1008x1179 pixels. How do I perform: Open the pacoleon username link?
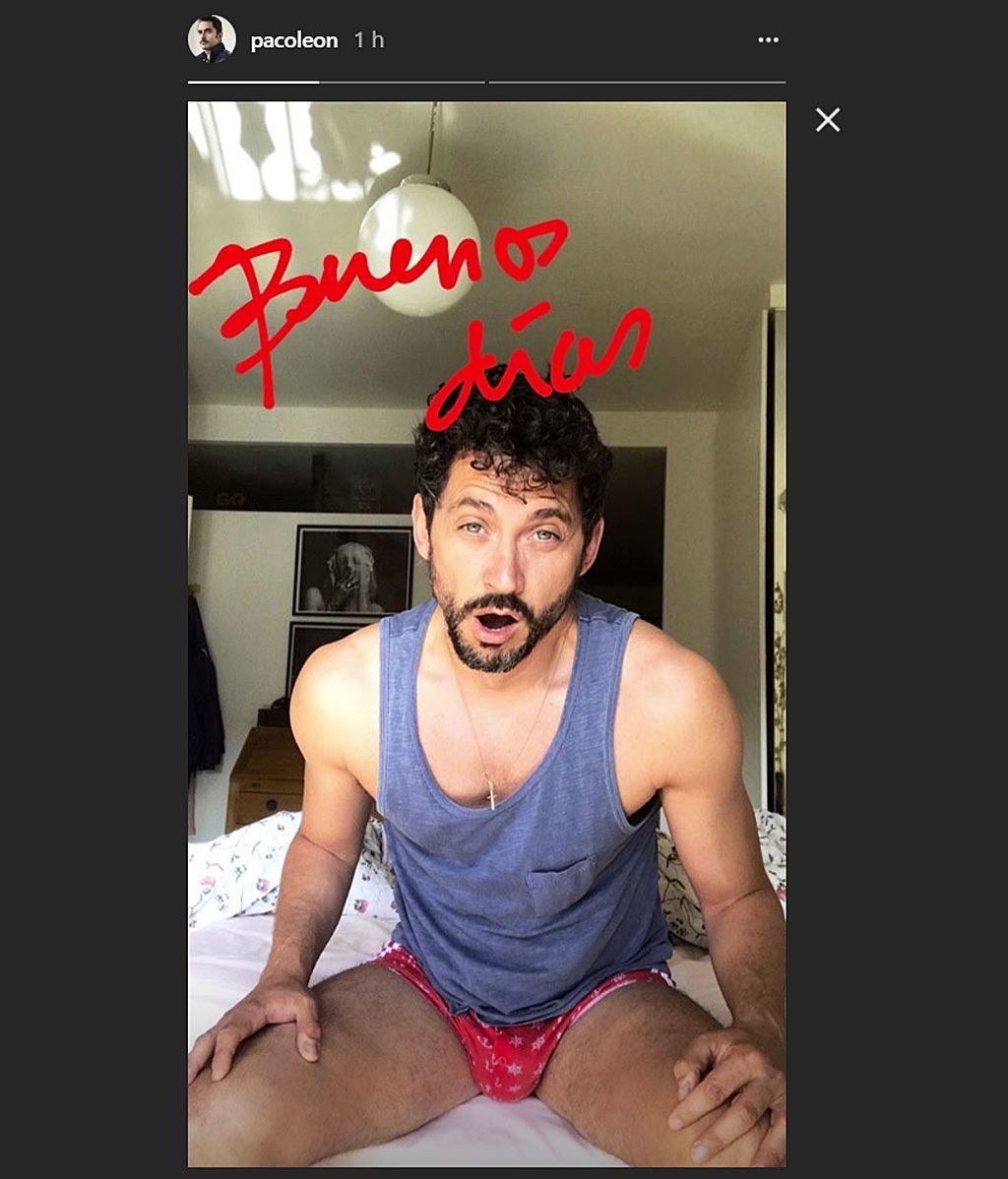pyautogui.click(x=294, y=41)
